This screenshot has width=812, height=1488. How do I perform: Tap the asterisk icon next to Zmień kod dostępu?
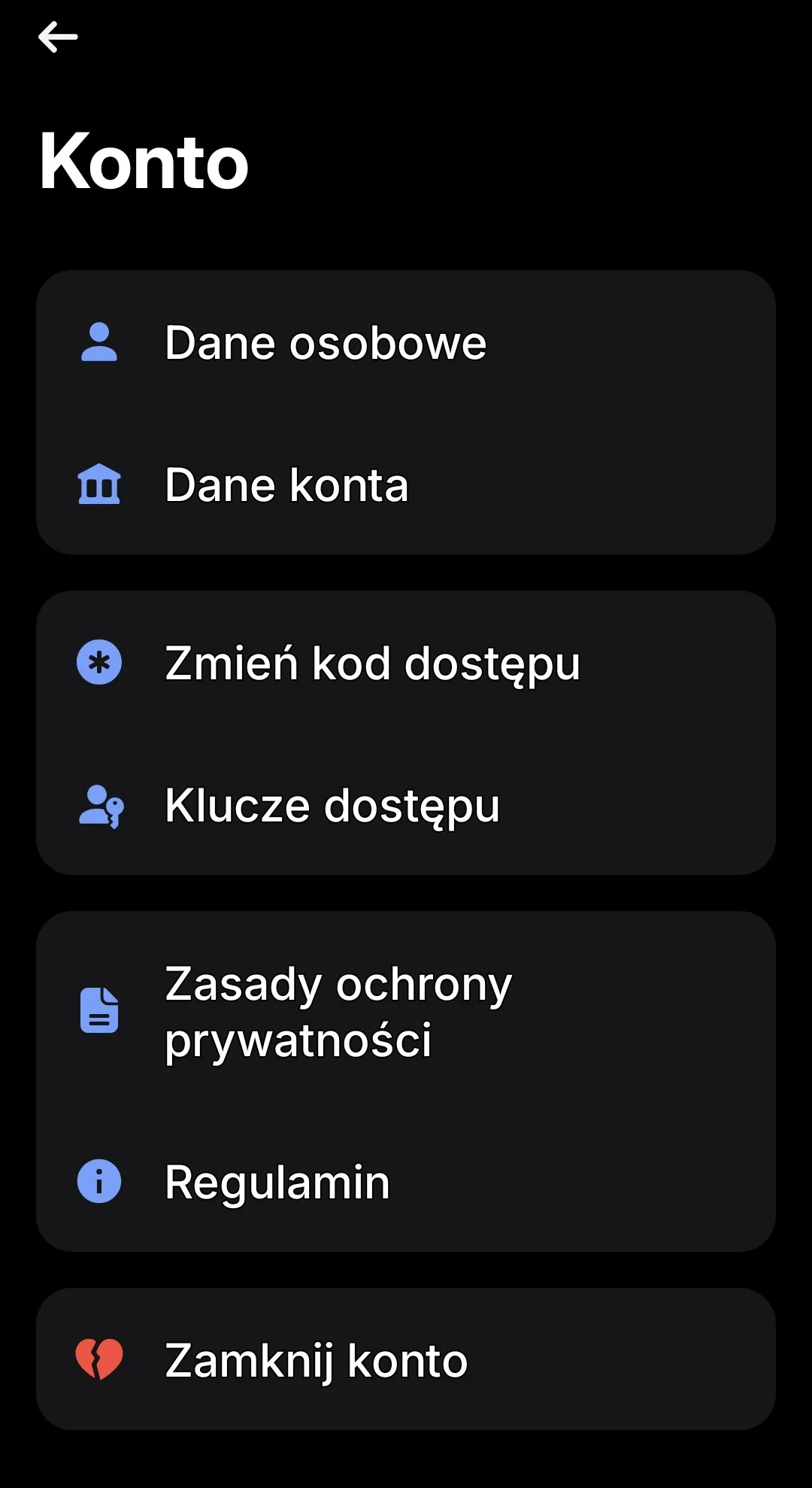pos(98,663)
